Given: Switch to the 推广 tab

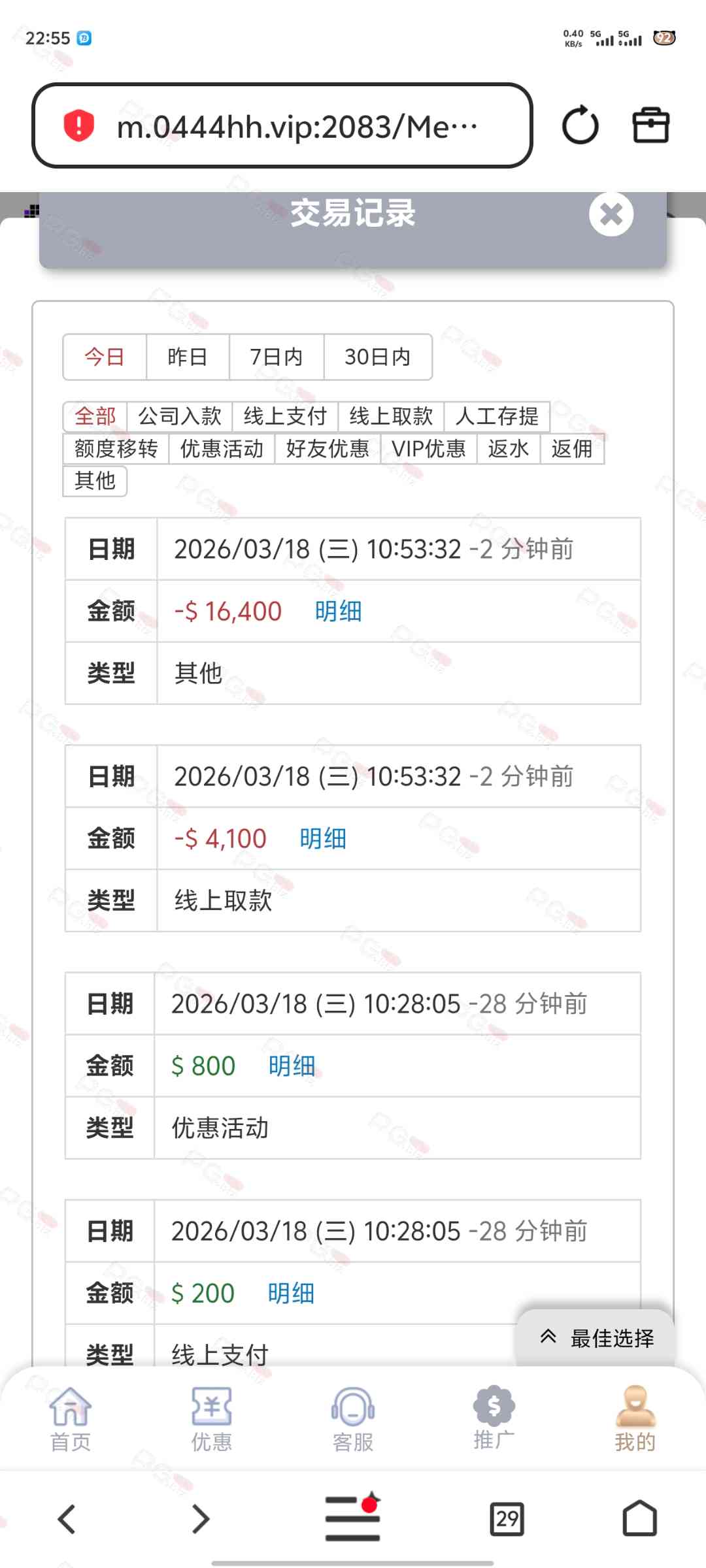Looking at the screenshot, I should pyautogui.click(x=494, y=1419).
